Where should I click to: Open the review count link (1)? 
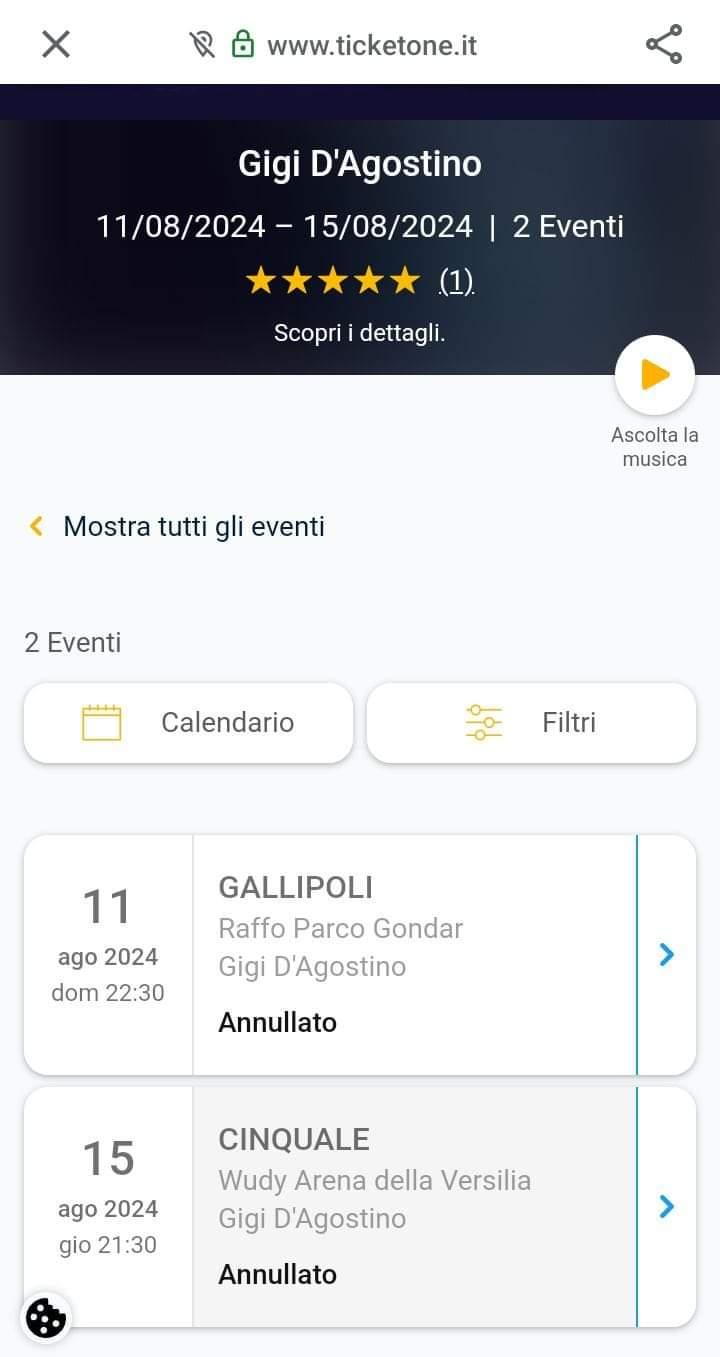pos(456,282)
